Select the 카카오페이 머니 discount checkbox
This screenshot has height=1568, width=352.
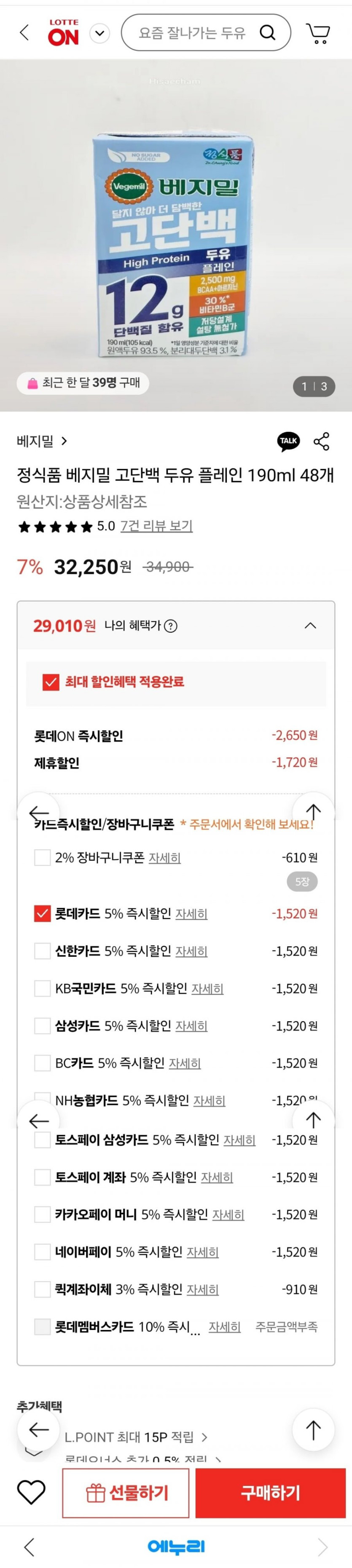[42, 1215]
